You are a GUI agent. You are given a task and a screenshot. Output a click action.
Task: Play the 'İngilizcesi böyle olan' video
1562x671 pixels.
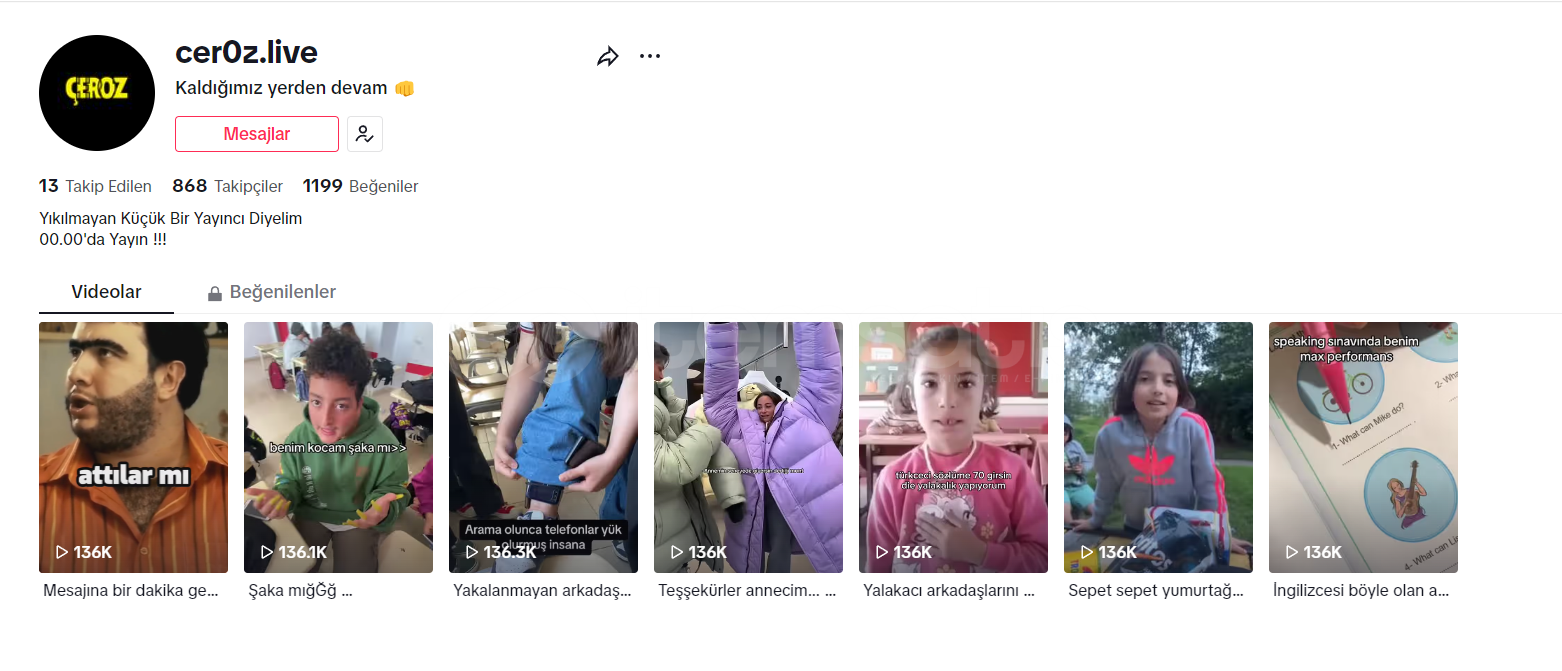(x=1363, y=447)
